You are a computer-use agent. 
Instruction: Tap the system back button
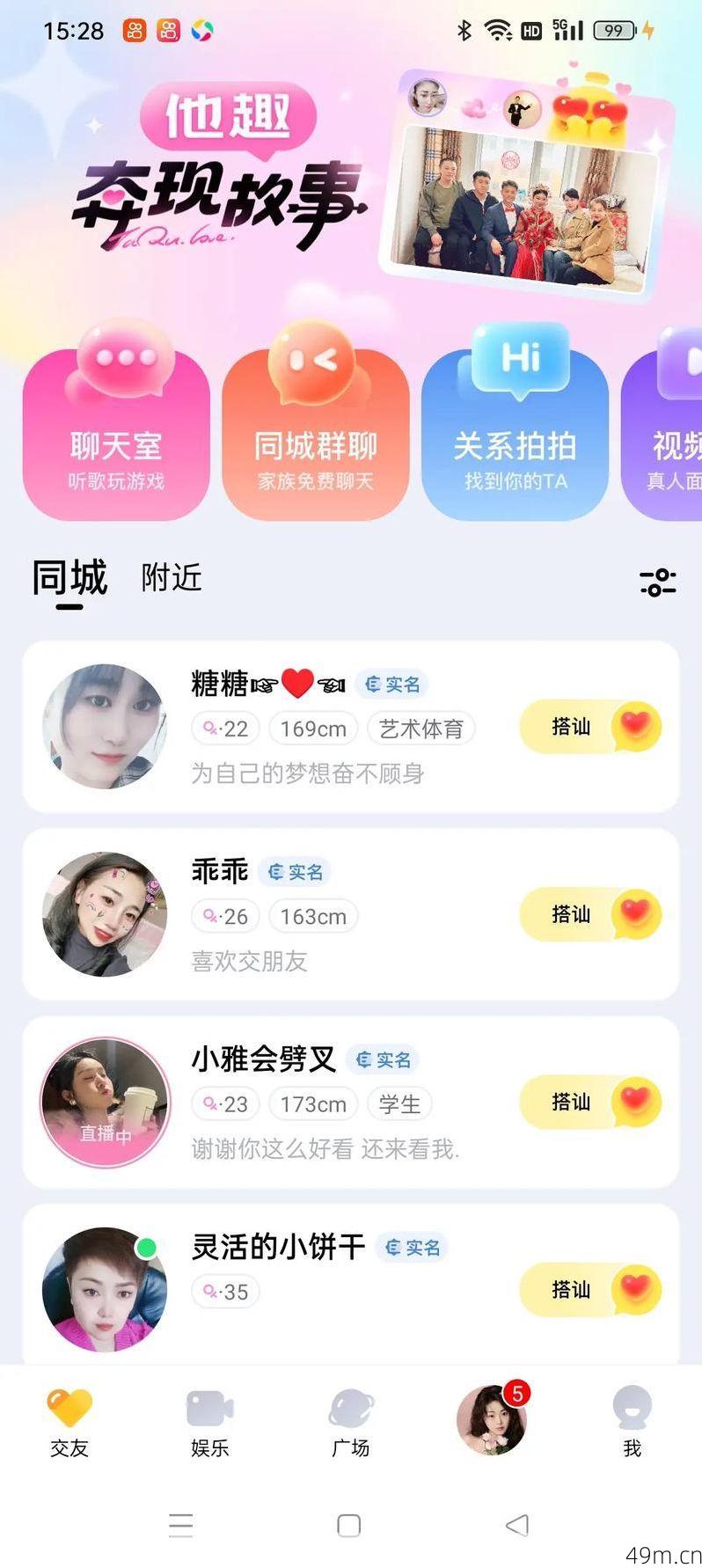click(517, 1525)
